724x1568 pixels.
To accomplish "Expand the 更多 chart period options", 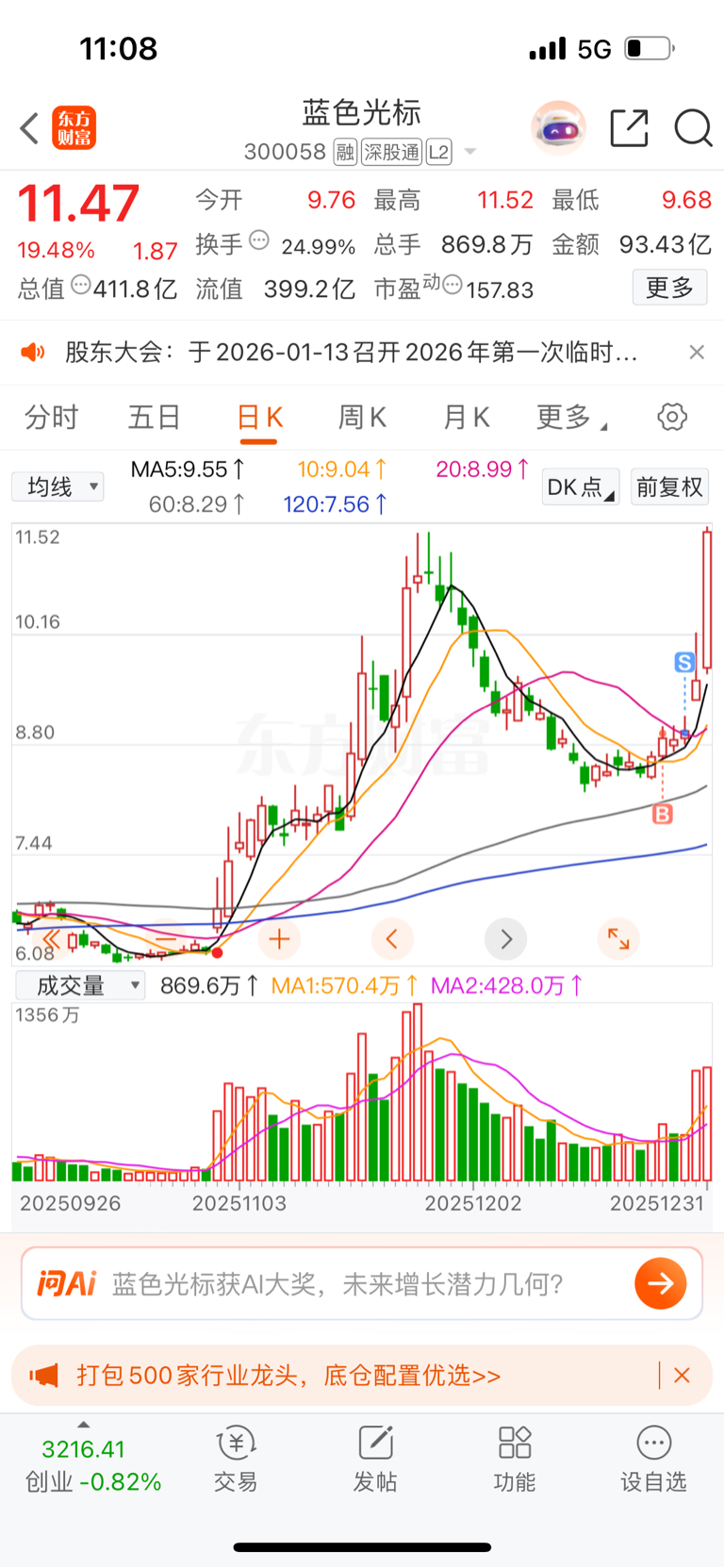I will tap(569, 417).
